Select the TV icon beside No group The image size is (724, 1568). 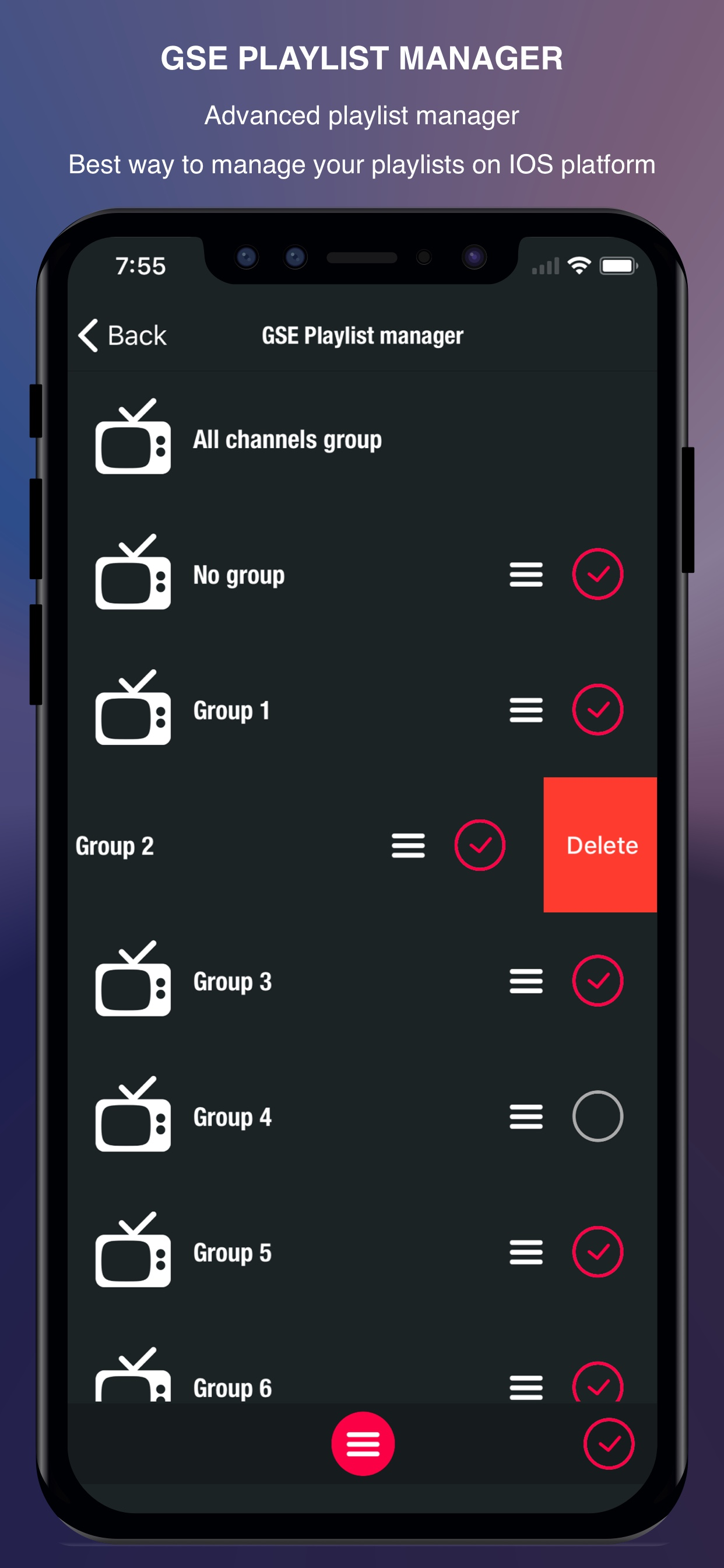[133, 575]
